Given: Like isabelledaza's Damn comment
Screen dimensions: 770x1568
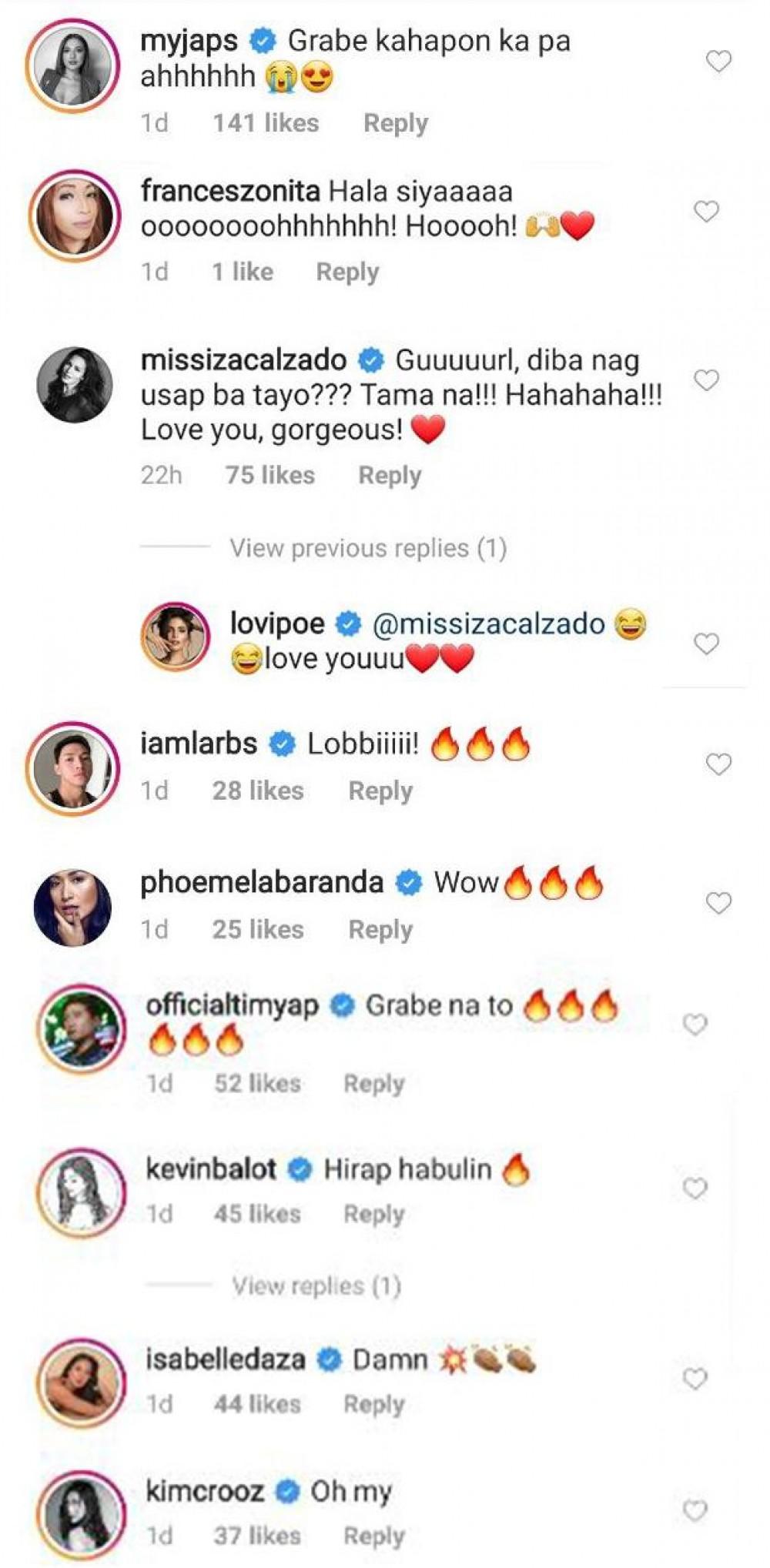Looking at the screenshot, I should 695,1378.
